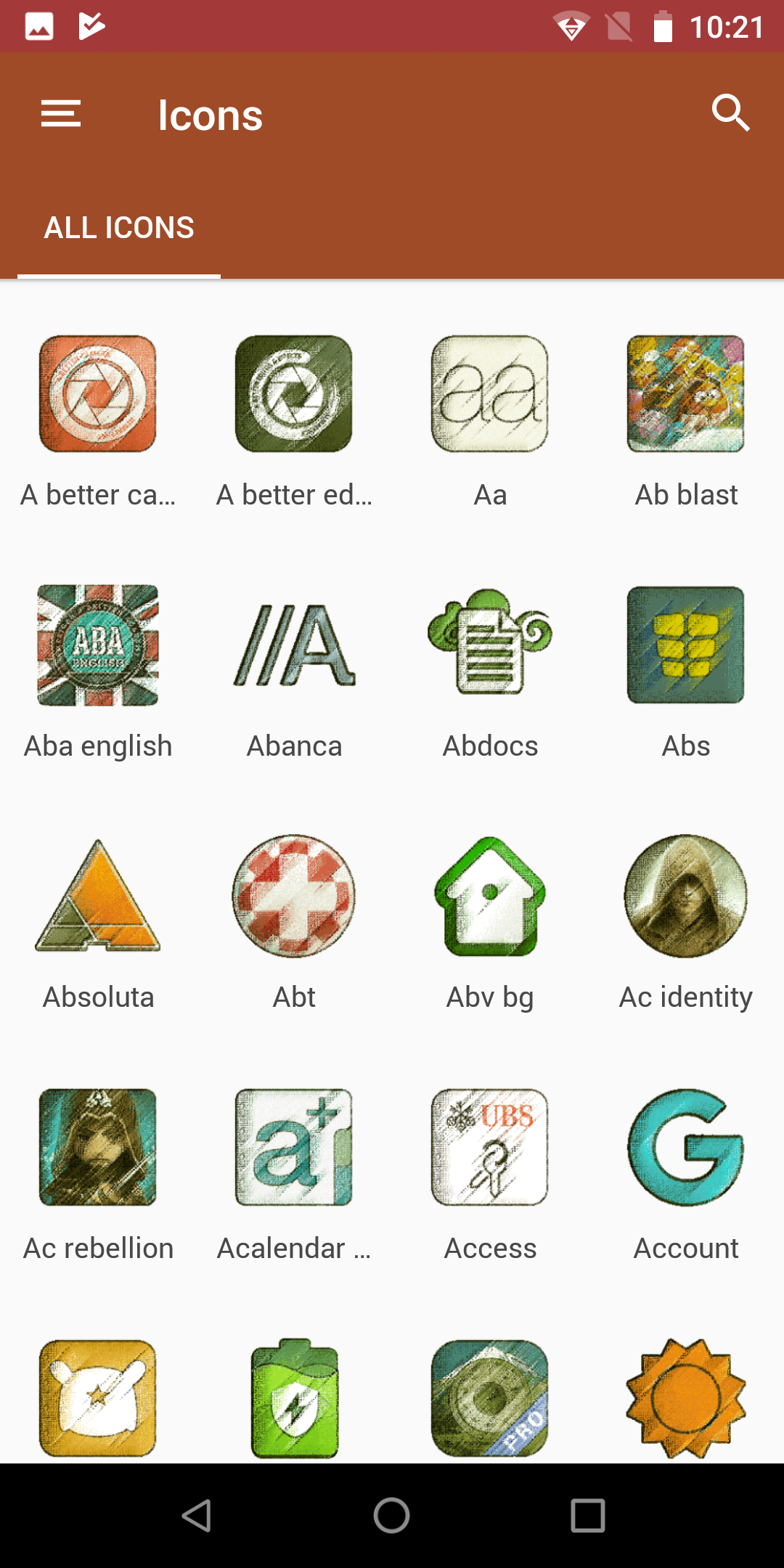Open the search icon in the toolbar

[730, 113]
